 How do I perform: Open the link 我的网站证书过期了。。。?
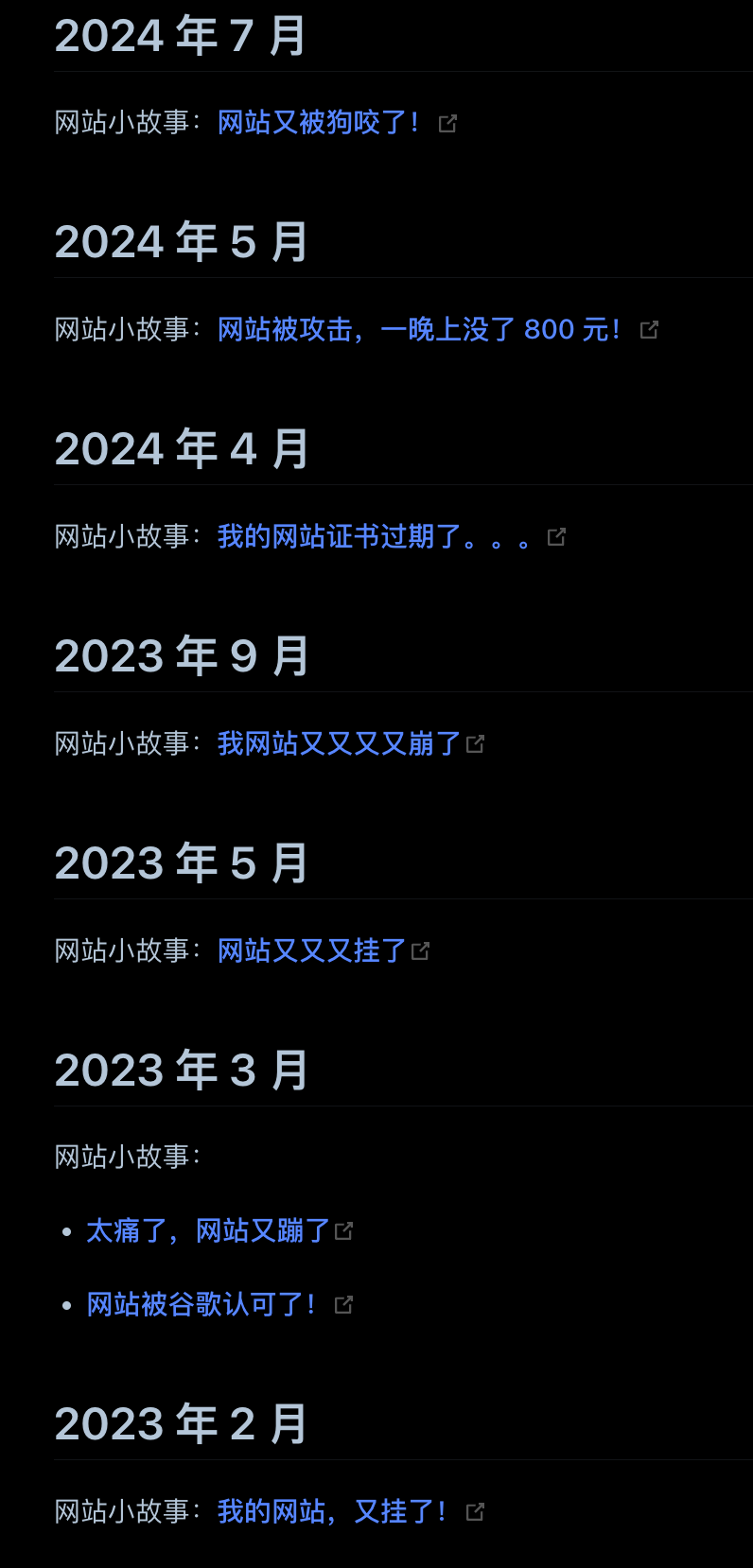[373, 537]
